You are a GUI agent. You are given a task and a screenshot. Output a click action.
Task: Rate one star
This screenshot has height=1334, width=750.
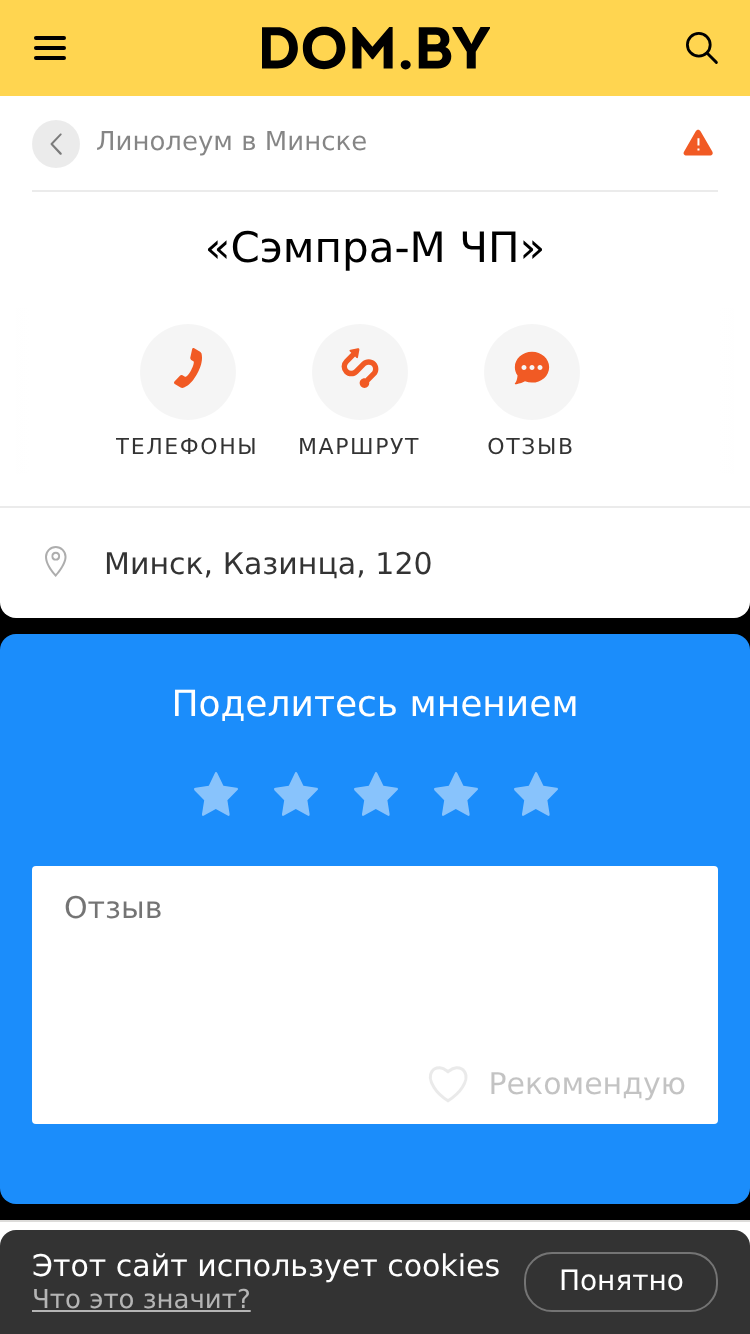tap(216, 795)
